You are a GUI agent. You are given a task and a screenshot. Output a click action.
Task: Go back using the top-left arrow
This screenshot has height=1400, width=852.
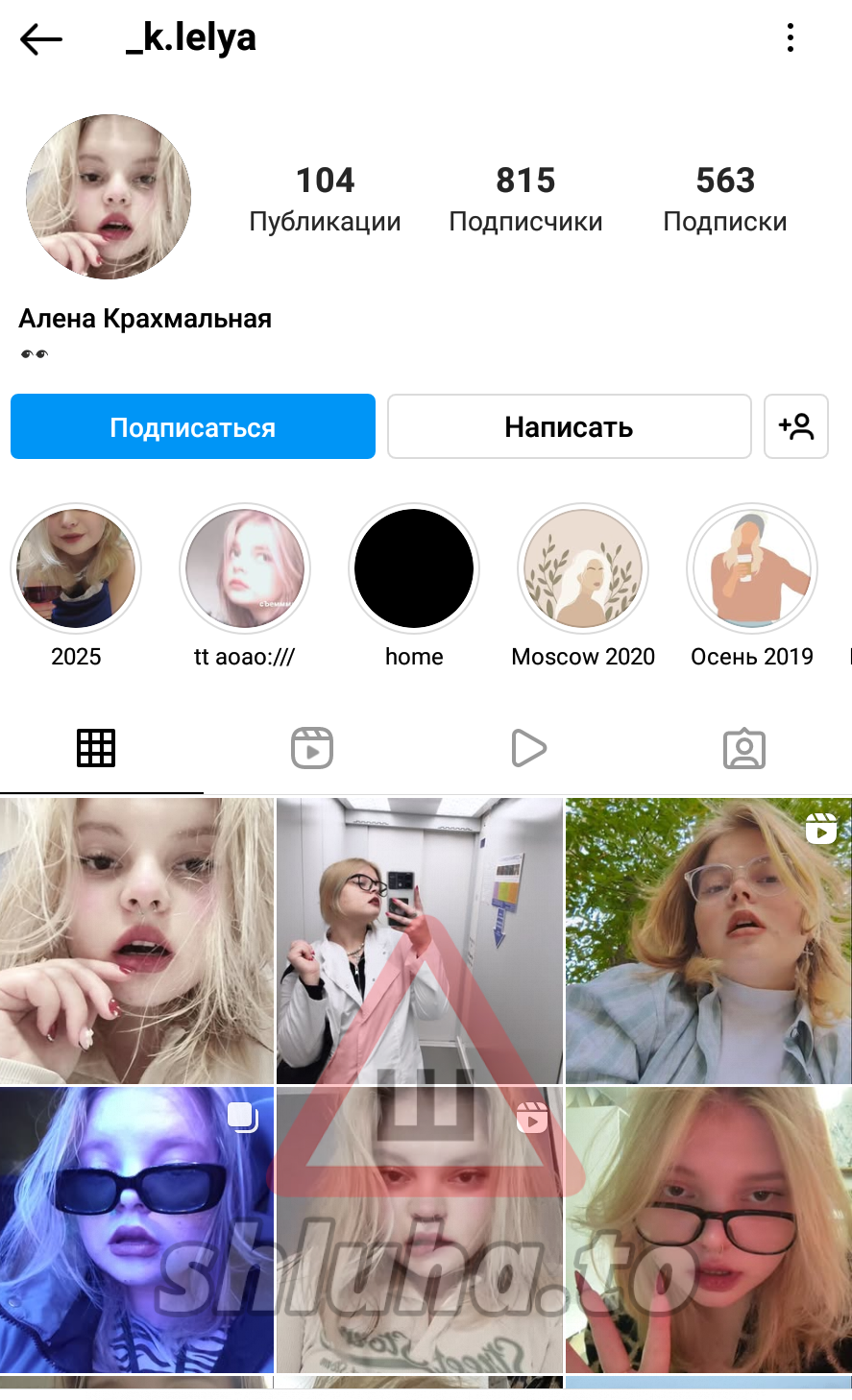tap(41, 39)
